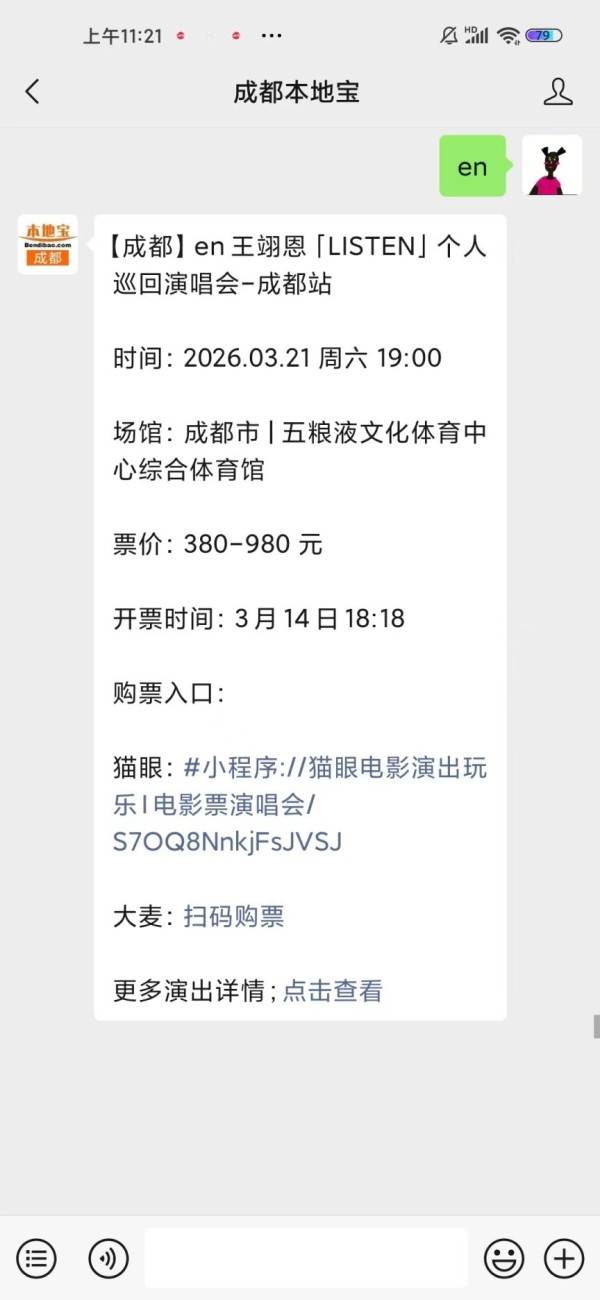Screen dimensions: 600x1300
Task: Open the emoji picker
Action: click(x=504, y=1258)
